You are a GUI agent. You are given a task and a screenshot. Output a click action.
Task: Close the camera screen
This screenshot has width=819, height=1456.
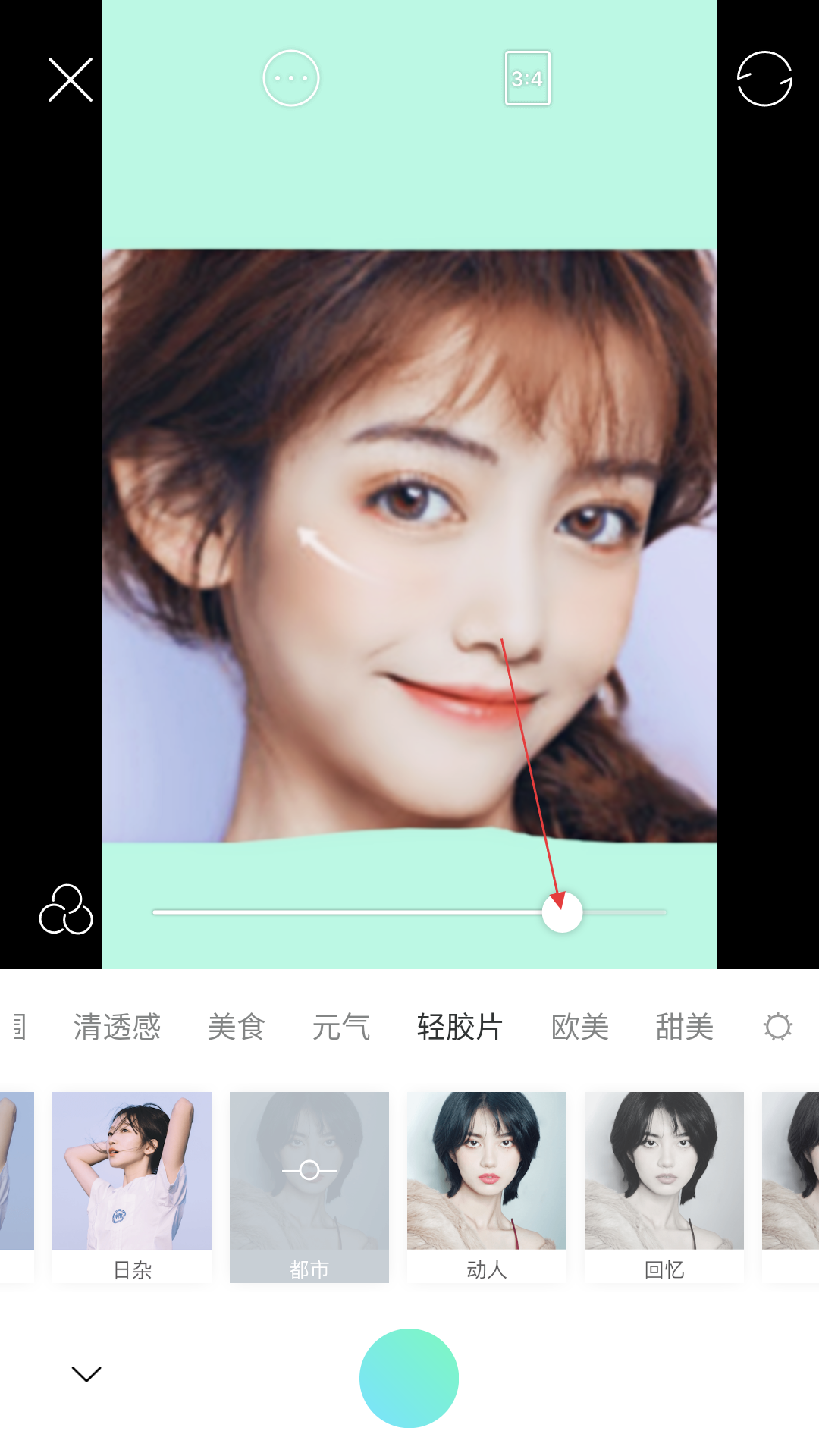coord(71,80)
